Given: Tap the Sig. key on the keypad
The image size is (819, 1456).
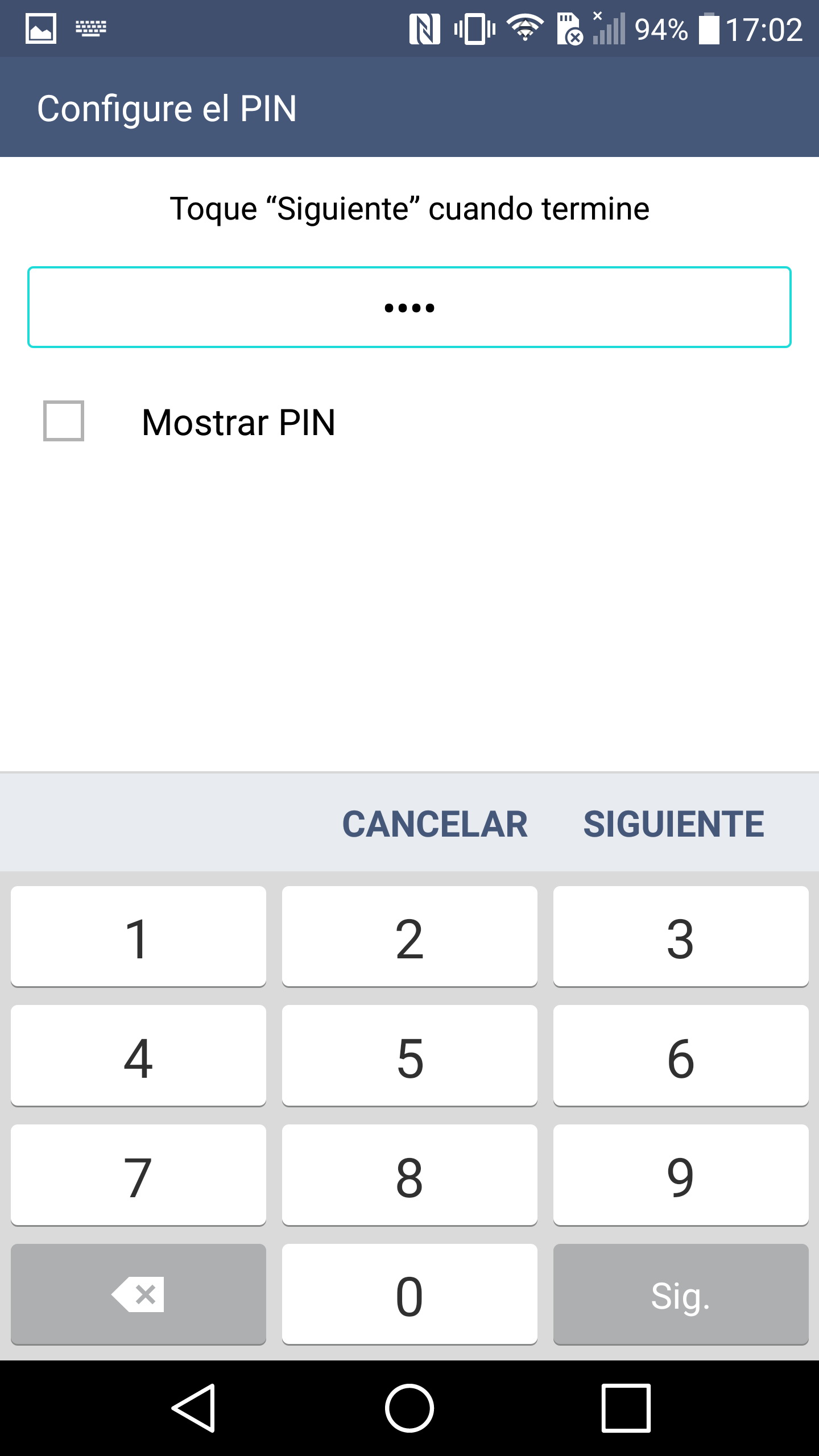Looking at the screenshot, I should 681,1295.
